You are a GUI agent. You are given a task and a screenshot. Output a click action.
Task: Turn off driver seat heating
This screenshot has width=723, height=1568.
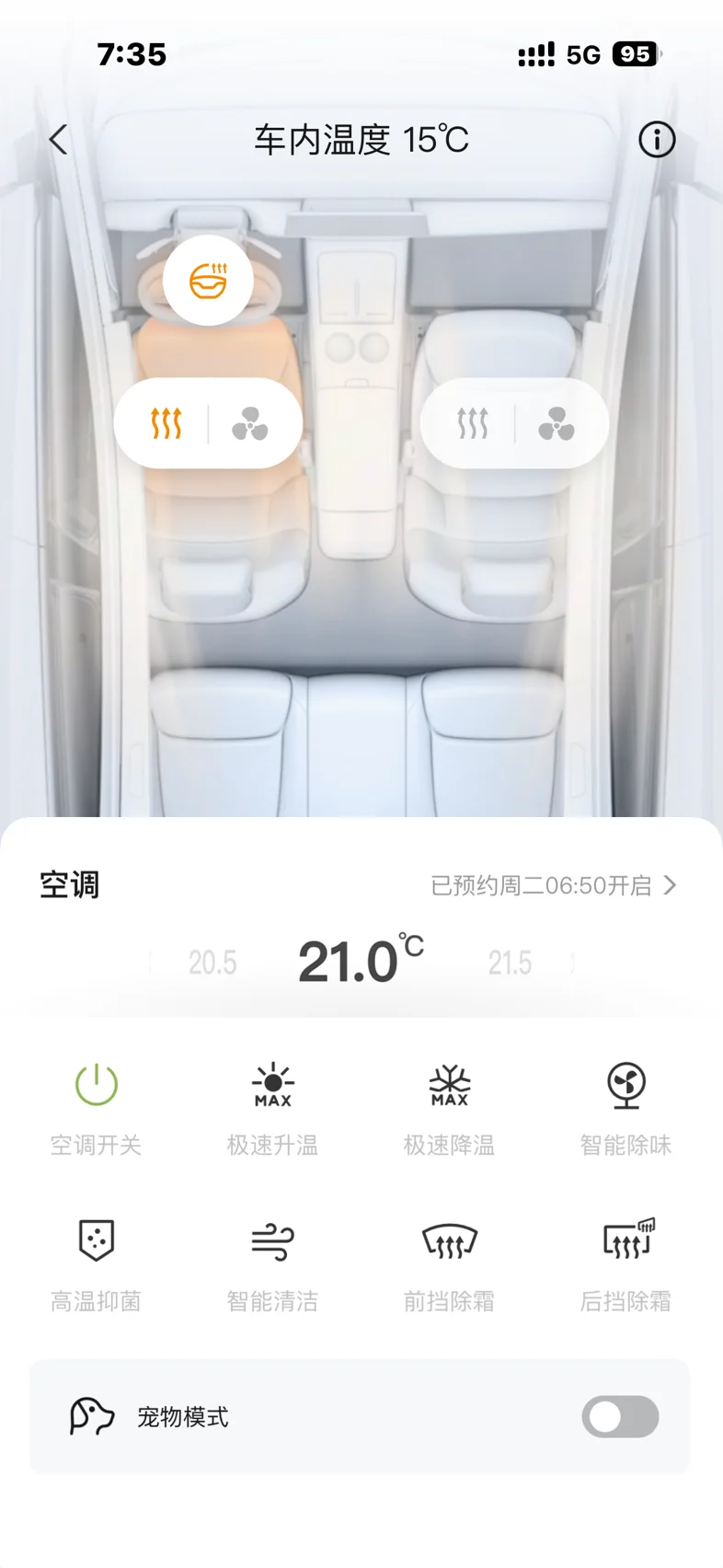[x=166, y=423]
